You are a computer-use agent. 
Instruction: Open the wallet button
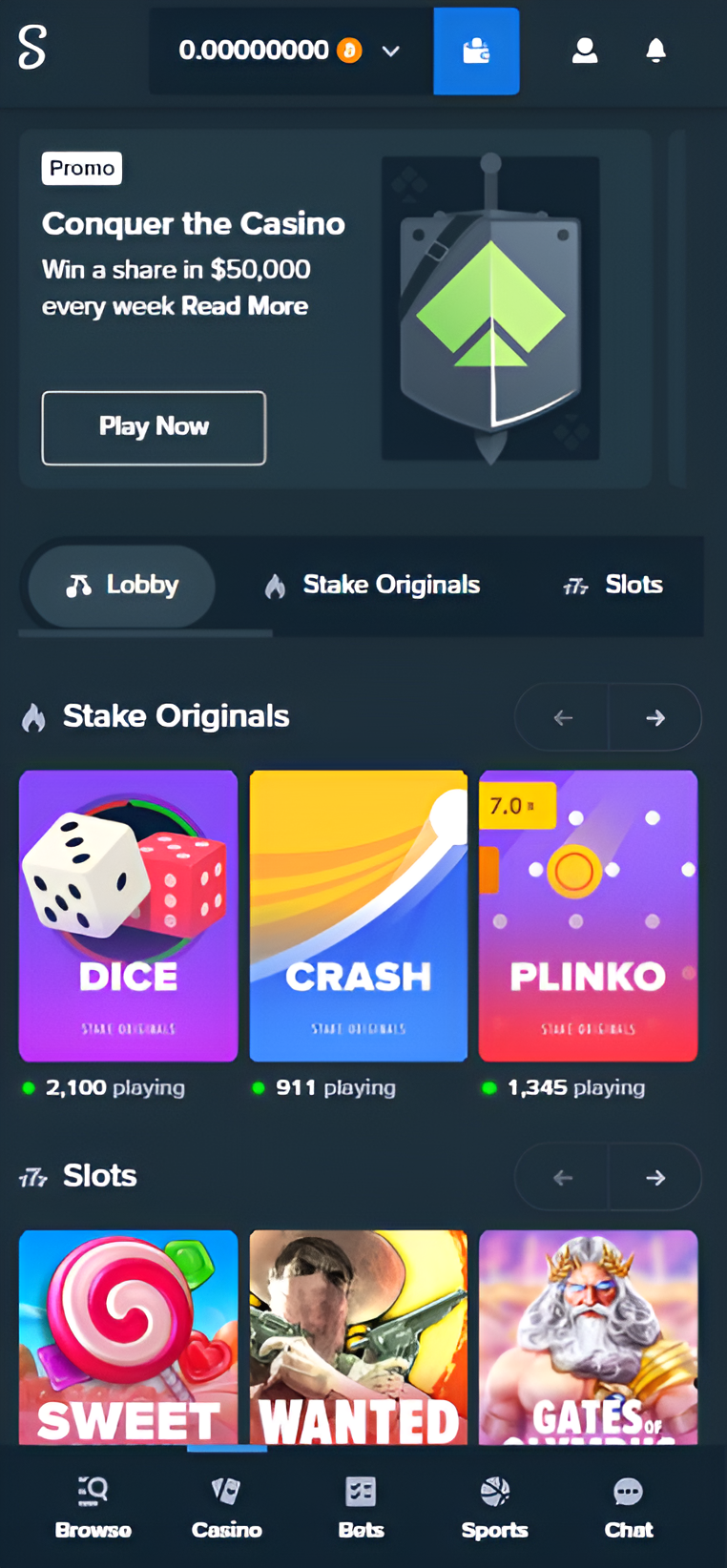point(476,52)
